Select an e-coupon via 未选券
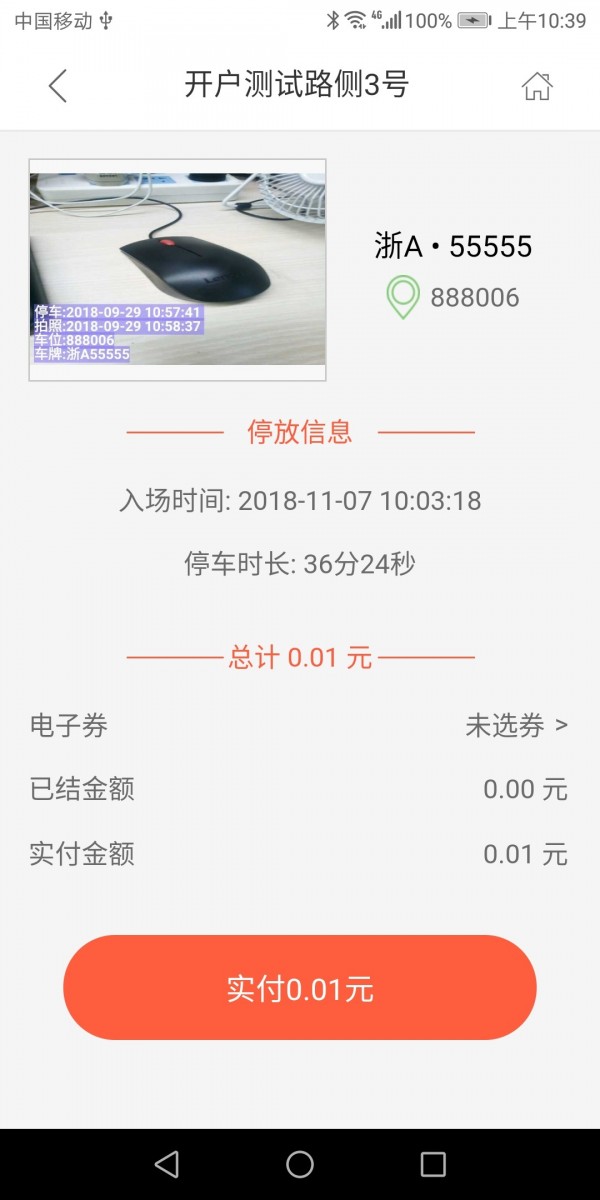600x1200 pixels. [516, 726]
